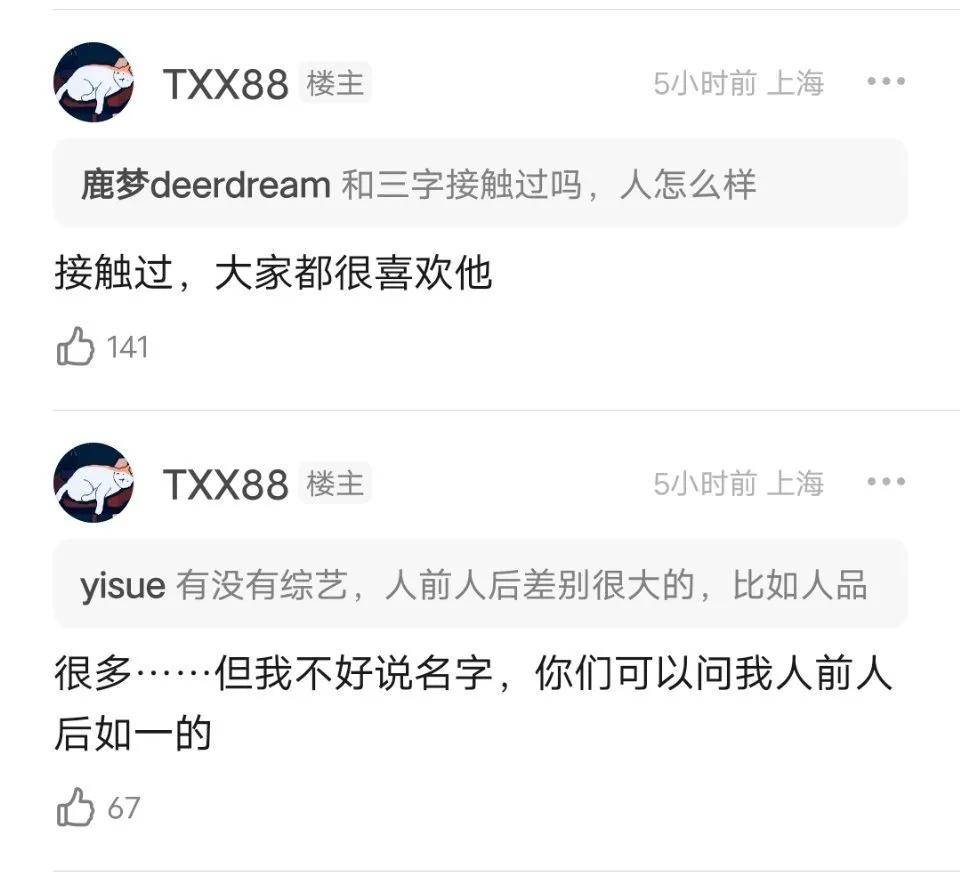Open overflow menu on the reply to yisue
The height and width of the screenshot is (888, 960).
885,483
